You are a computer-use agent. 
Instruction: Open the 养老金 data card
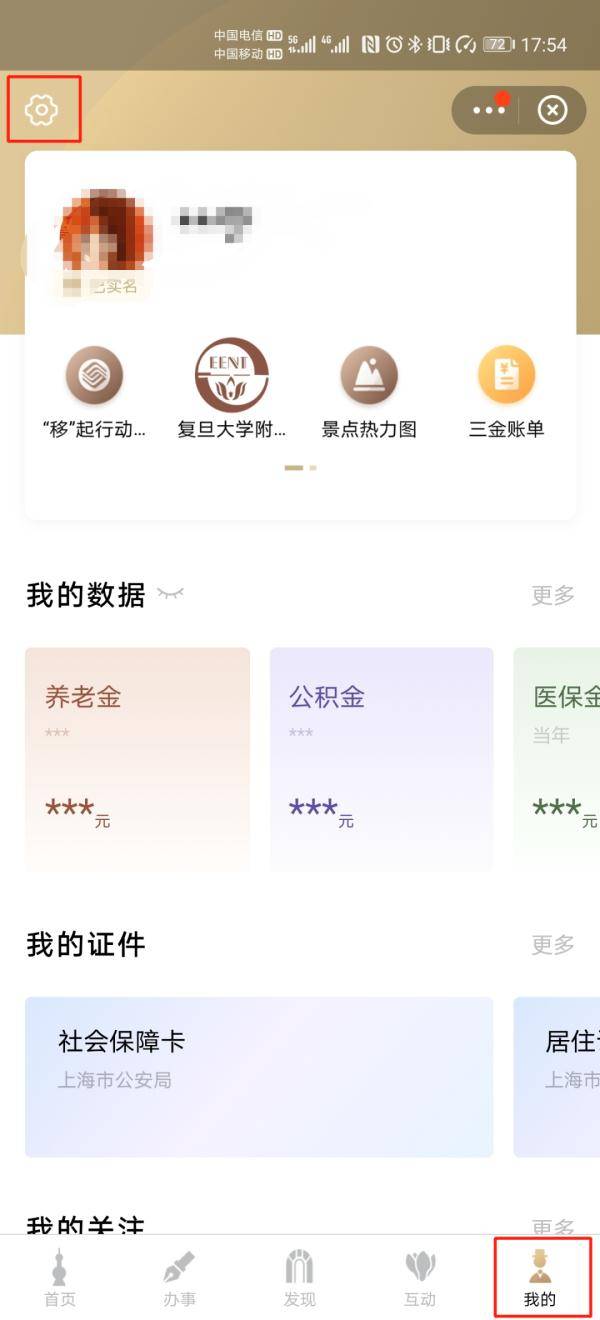(137, 757)
